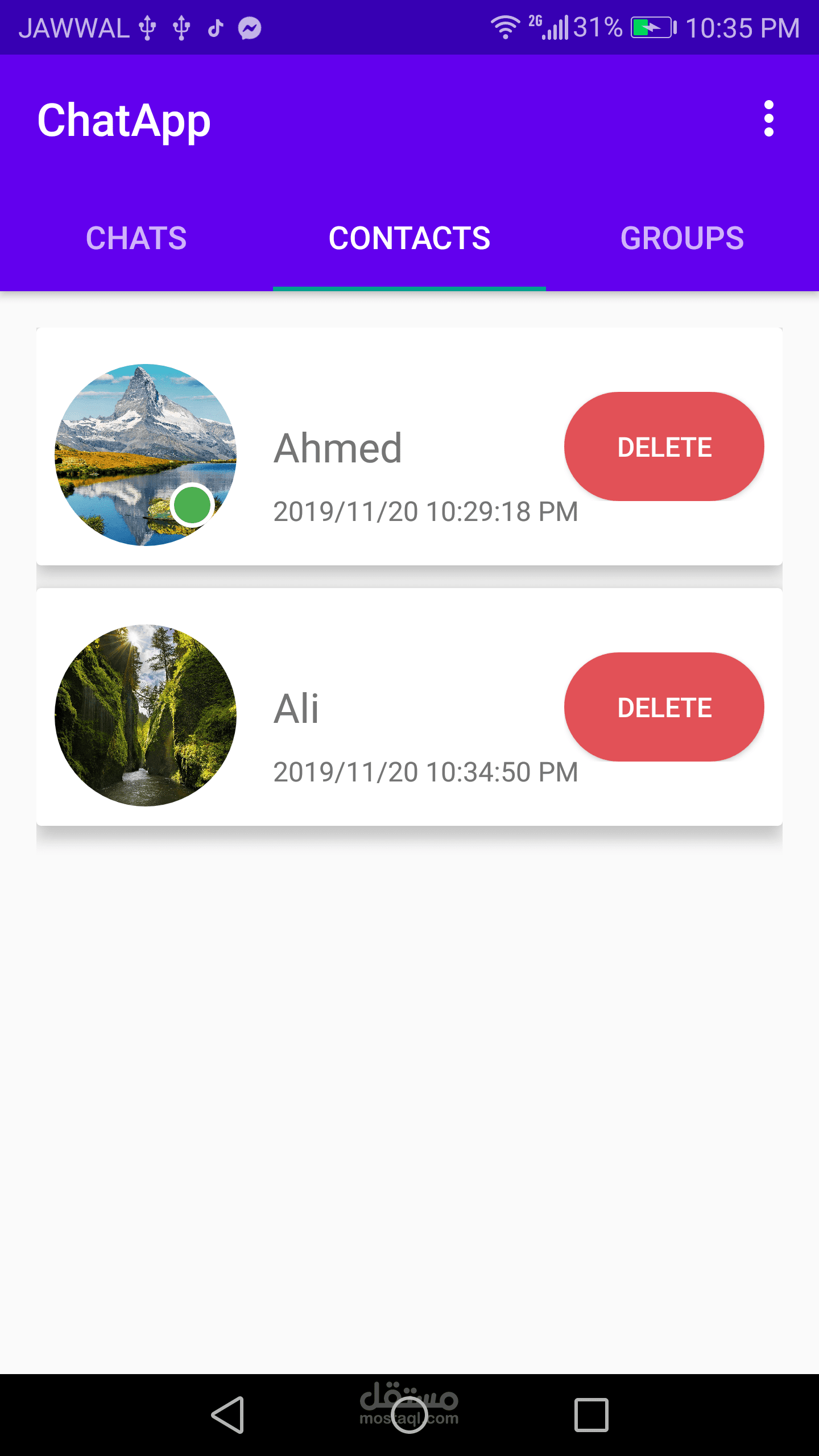Screen dimensions: 819x1456
Task: Delete the contact Ali
Action: pyautogui.click(x=664, y=707)
